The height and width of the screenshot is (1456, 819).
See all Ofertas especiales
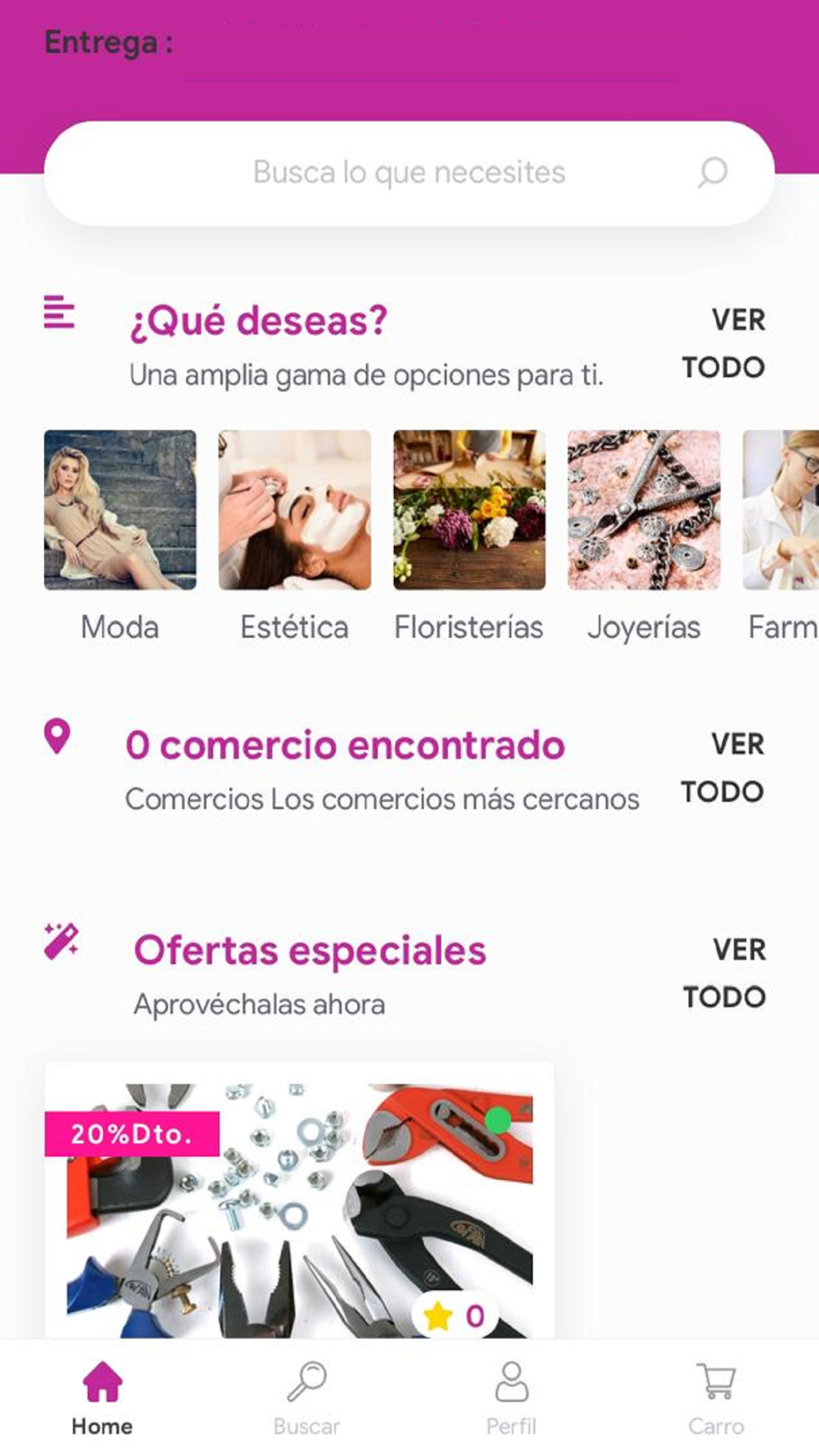725,974
